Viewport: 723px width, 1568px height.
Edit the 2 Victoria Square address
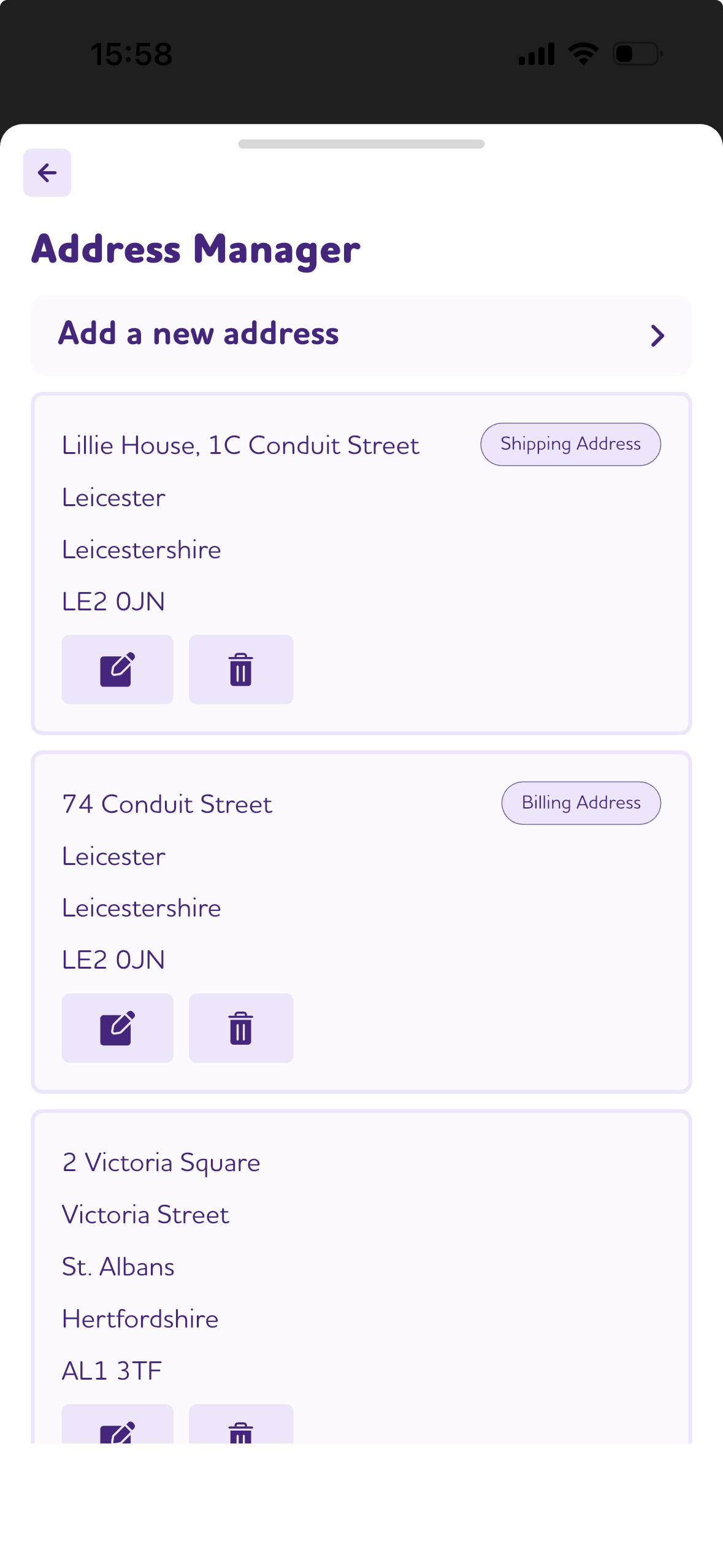117,1424
